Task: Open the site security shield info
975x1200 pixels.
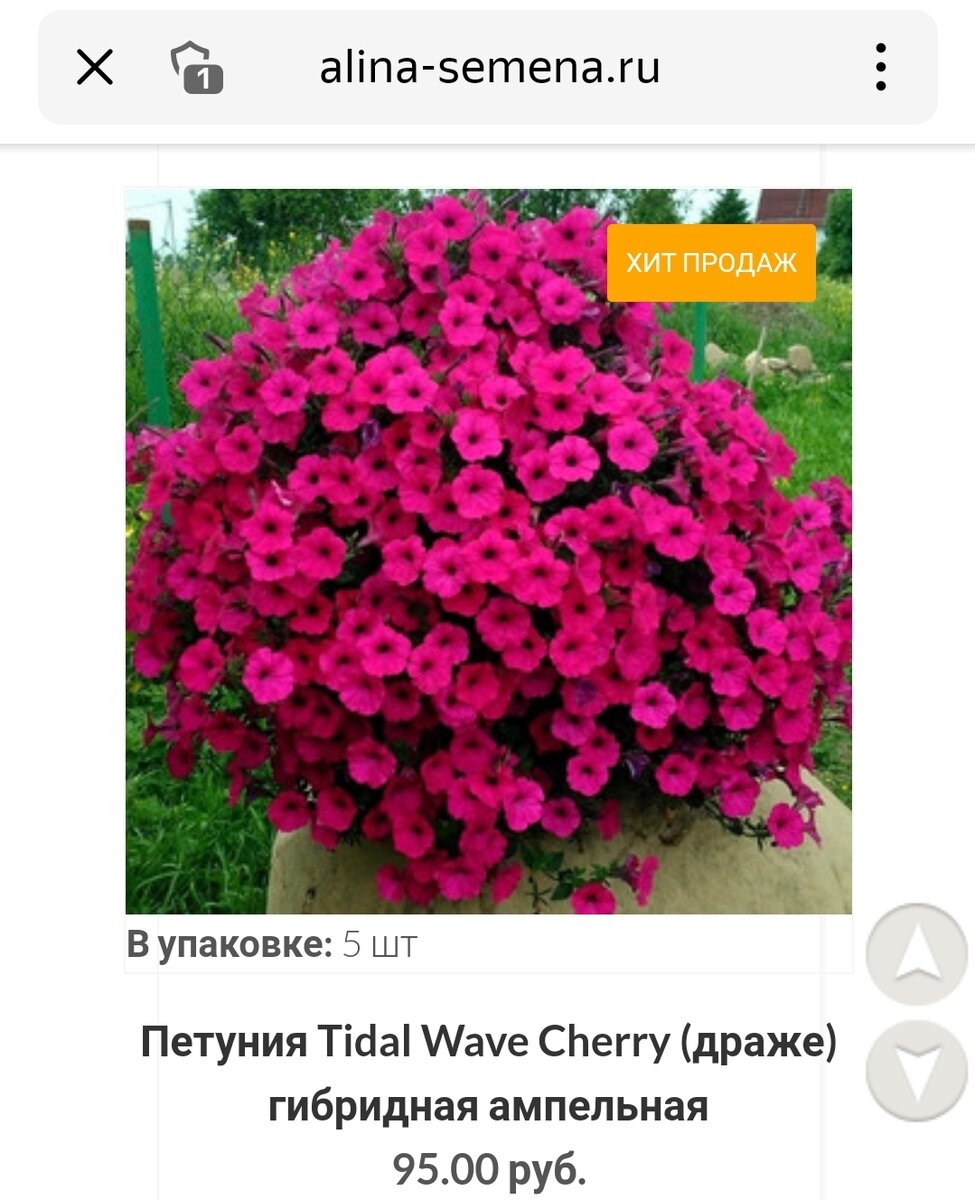Action: pos(196,68)
